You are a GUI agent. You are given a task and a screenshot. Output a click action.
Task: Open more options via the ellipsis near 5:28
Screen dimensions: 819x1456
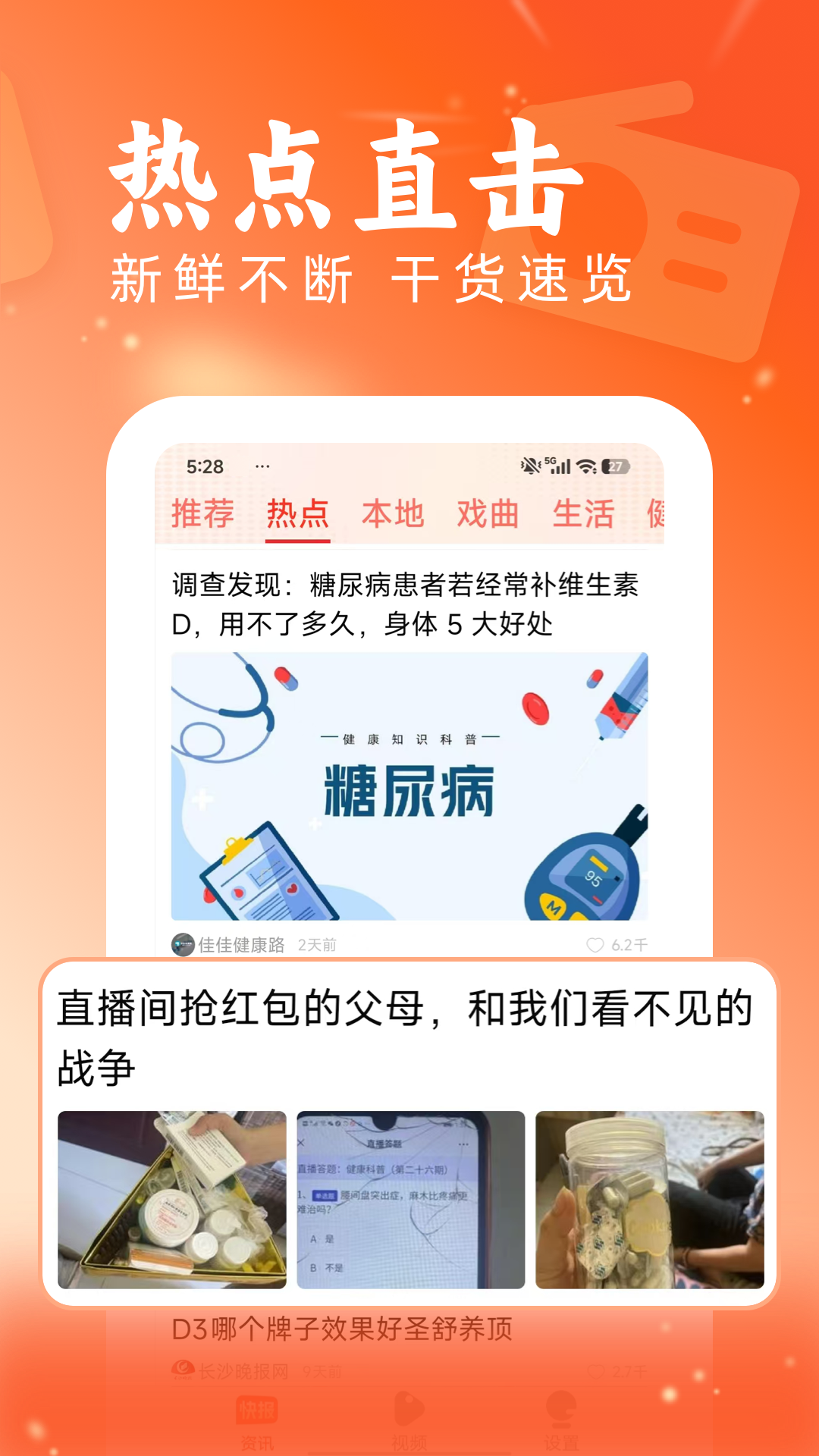[262, 466]
